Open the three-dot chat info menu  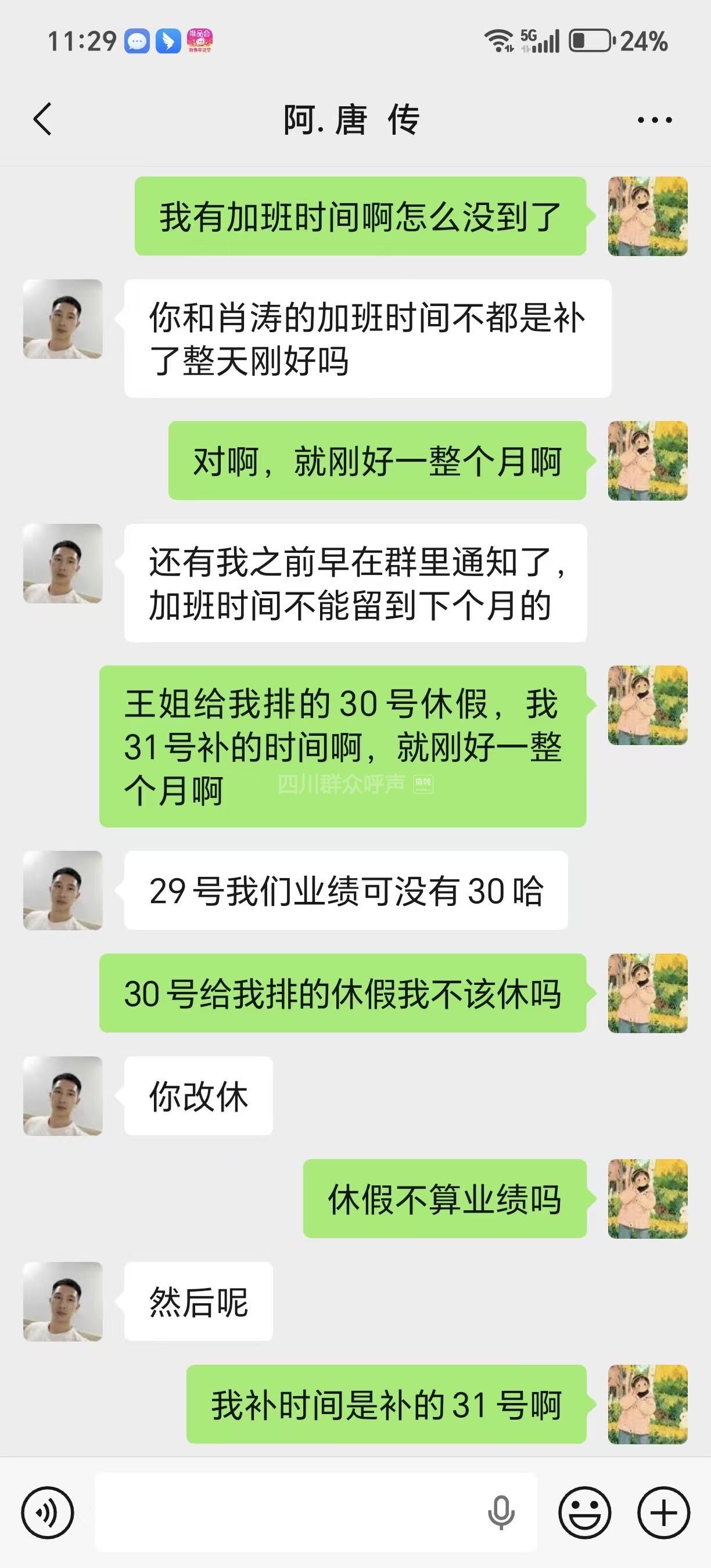coord(655,120)
